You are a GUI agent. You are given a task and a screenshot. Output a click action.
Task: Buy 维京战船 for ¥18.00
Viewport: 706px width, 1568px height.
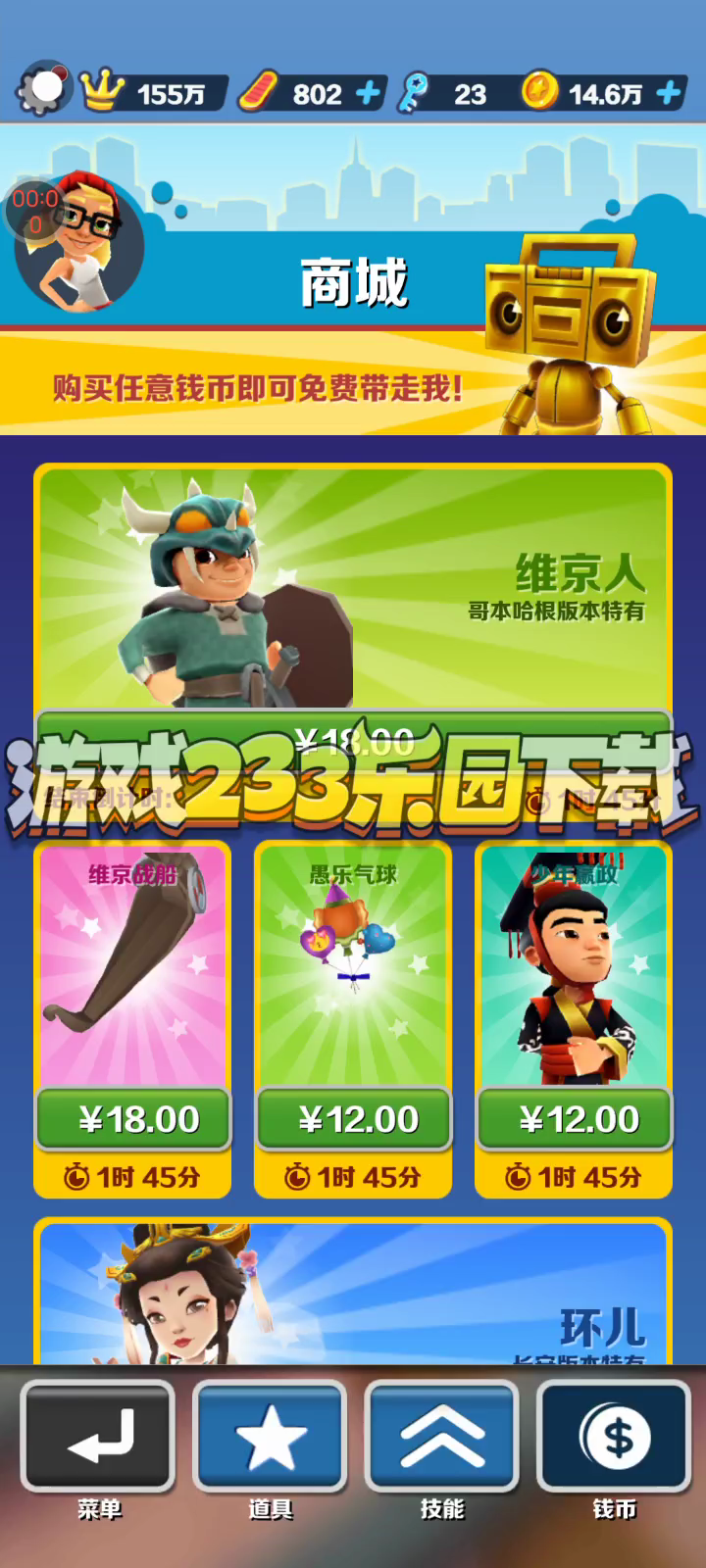pyautogui.click(x=133, y=1118)
